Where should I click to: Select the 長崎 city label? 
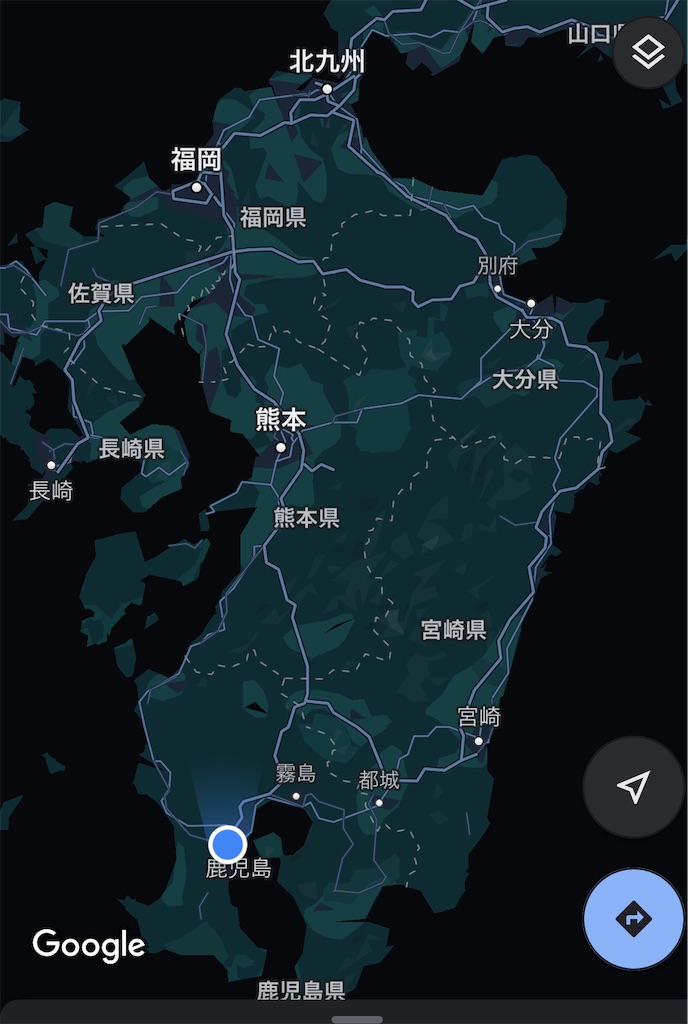coord(51,490)
